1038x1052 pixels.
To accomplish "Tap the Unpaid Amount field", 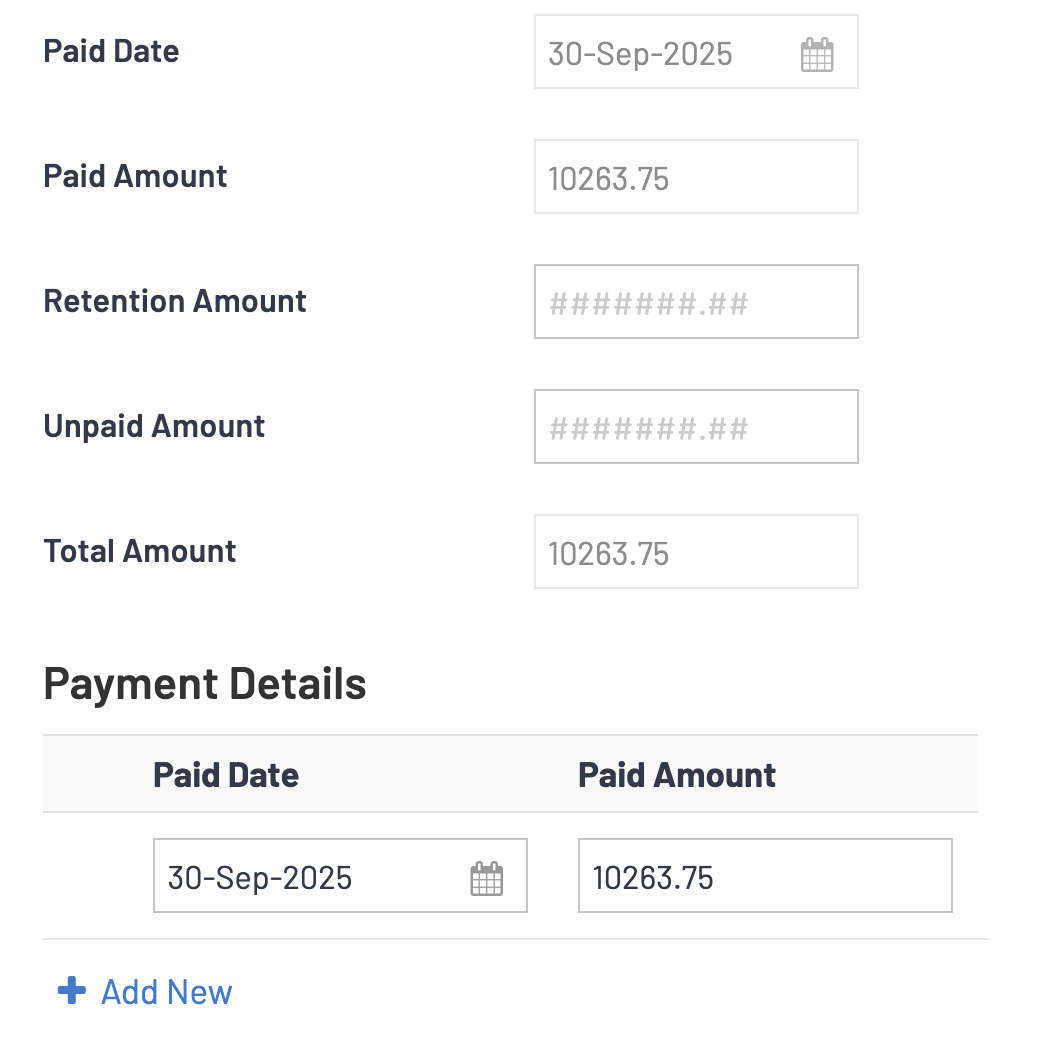I will point(695,427).
